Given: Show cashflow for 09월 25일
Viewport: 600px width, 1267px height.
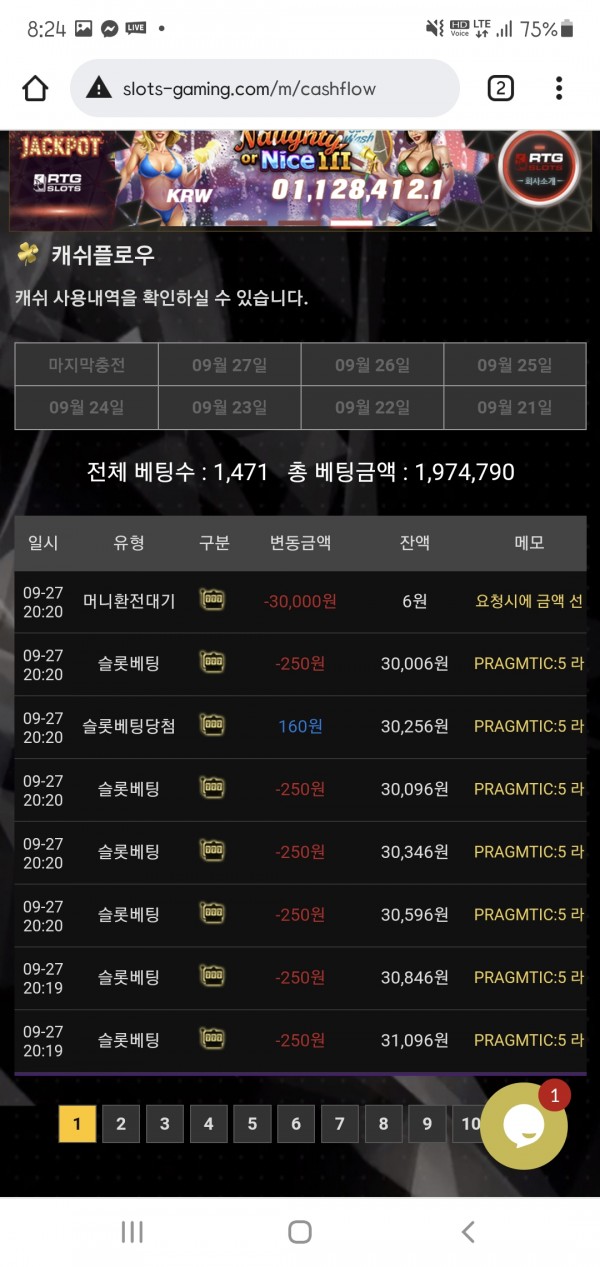Looking at the screenshot, I should pyautogui.click(x=514, y=365).
